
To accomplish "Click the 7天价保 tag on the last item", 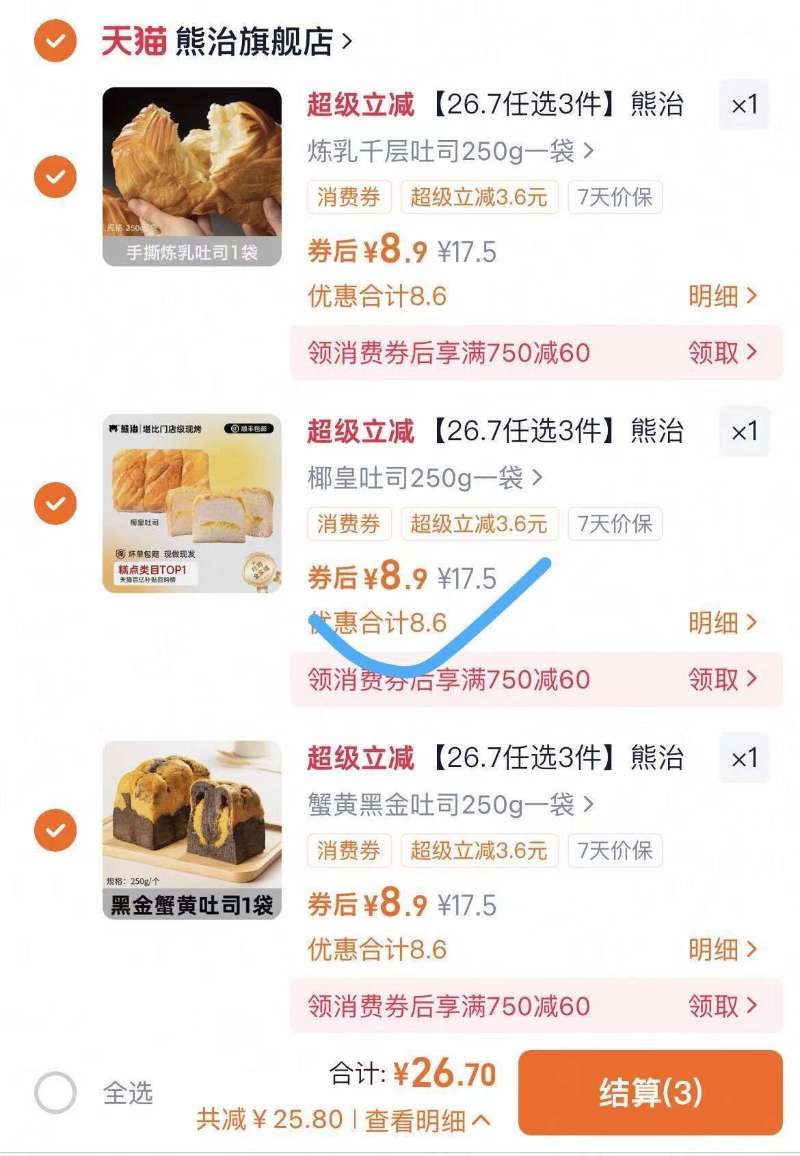I will [615, 850].
